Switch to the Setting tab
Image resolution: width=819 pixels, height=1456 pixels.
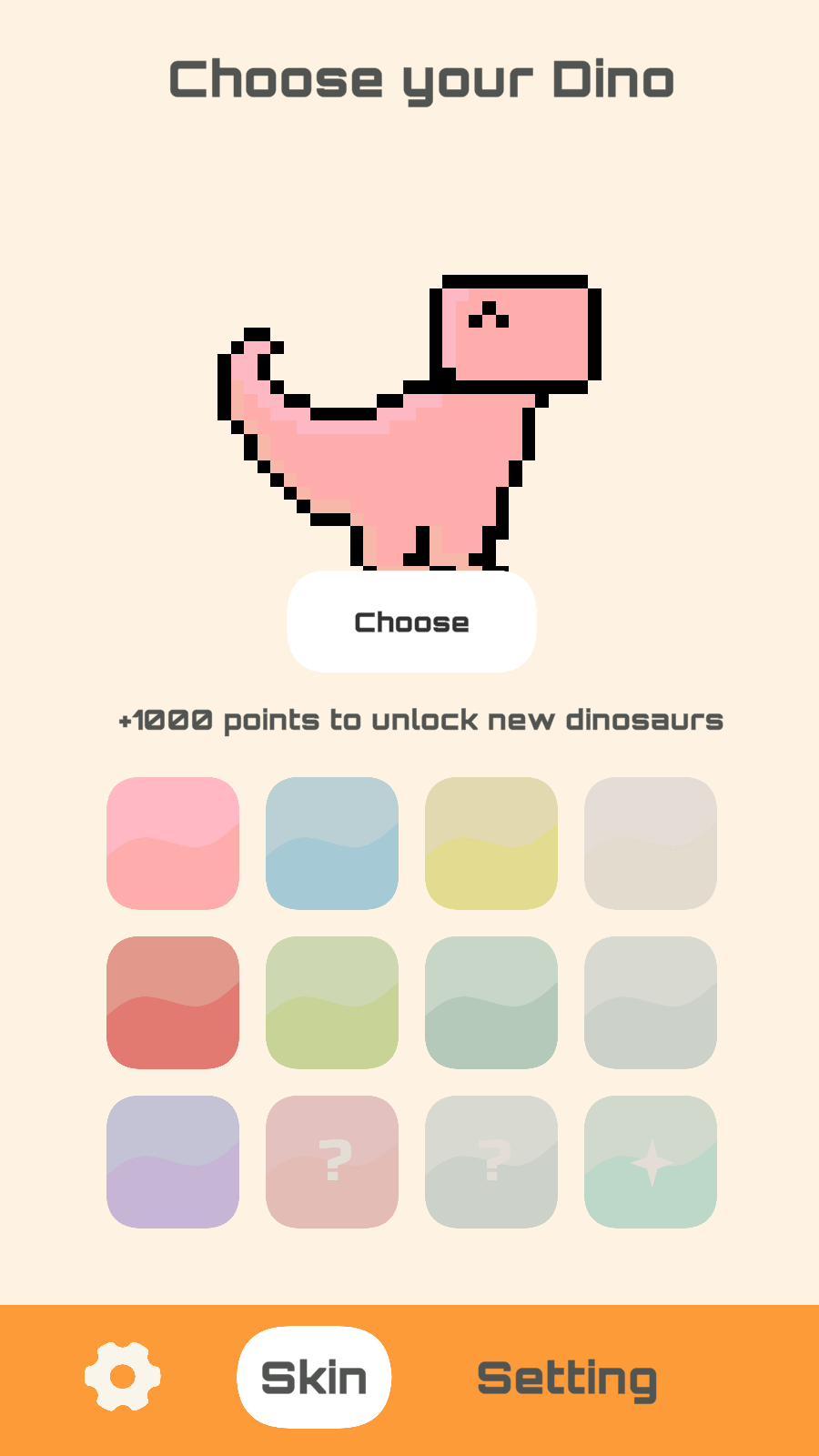click(x=567, y=1380)
